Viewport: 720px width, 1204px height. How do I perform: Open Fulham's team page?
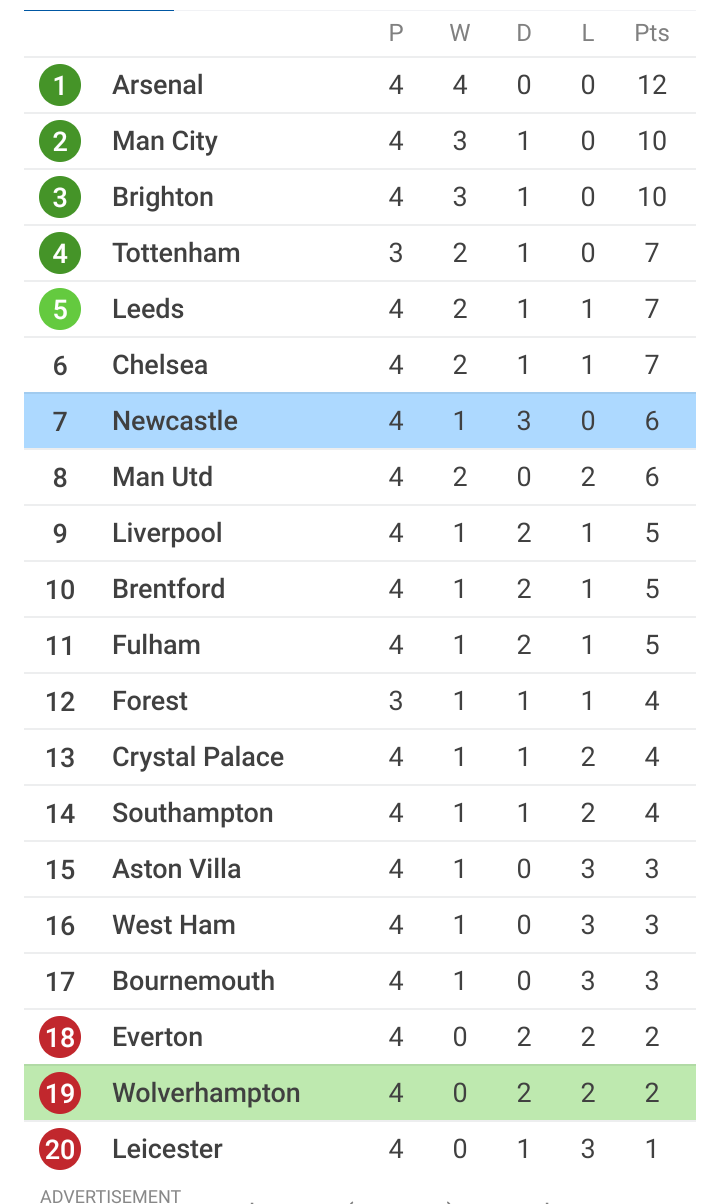(x=360, y=645)
